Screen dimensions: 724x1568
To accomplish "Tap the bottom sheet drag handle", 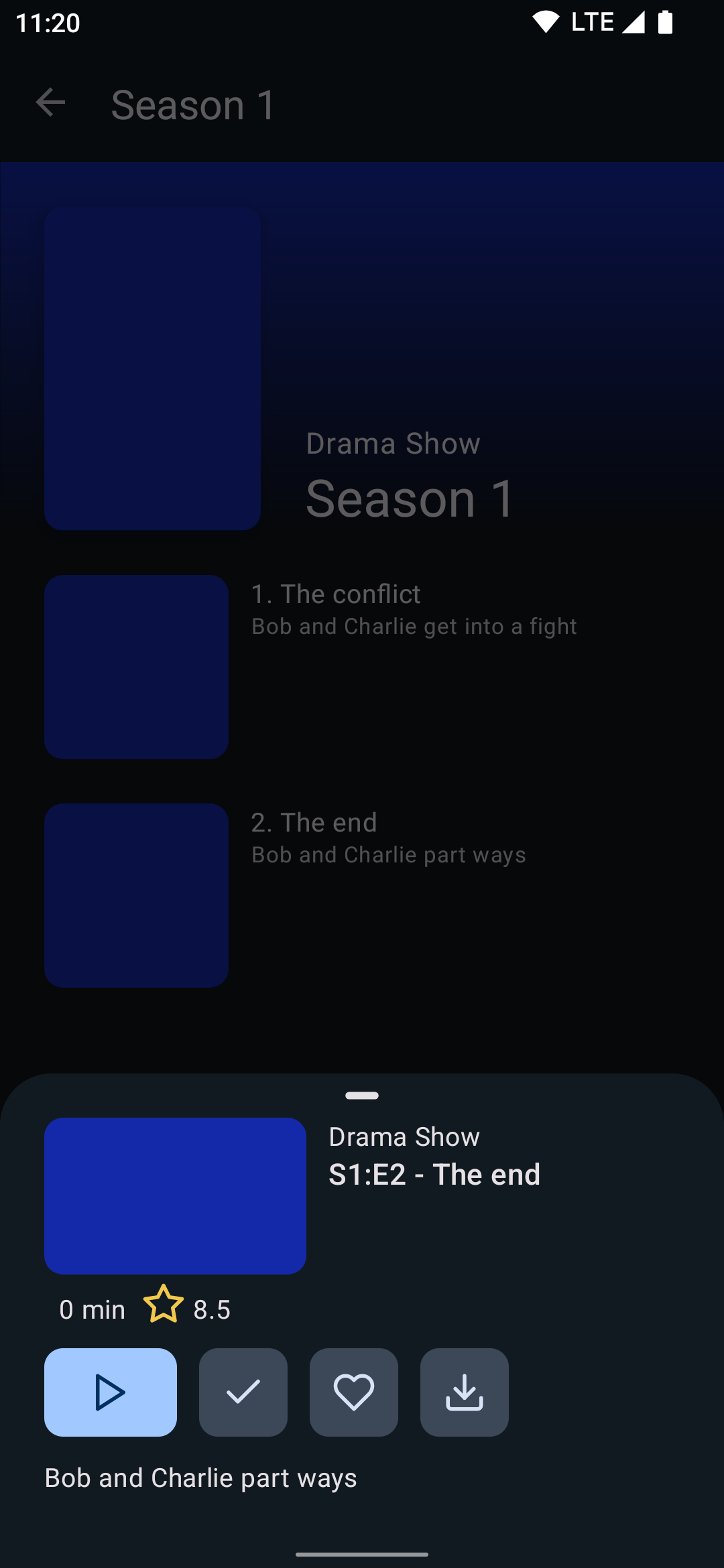I will pos(362,1096).
